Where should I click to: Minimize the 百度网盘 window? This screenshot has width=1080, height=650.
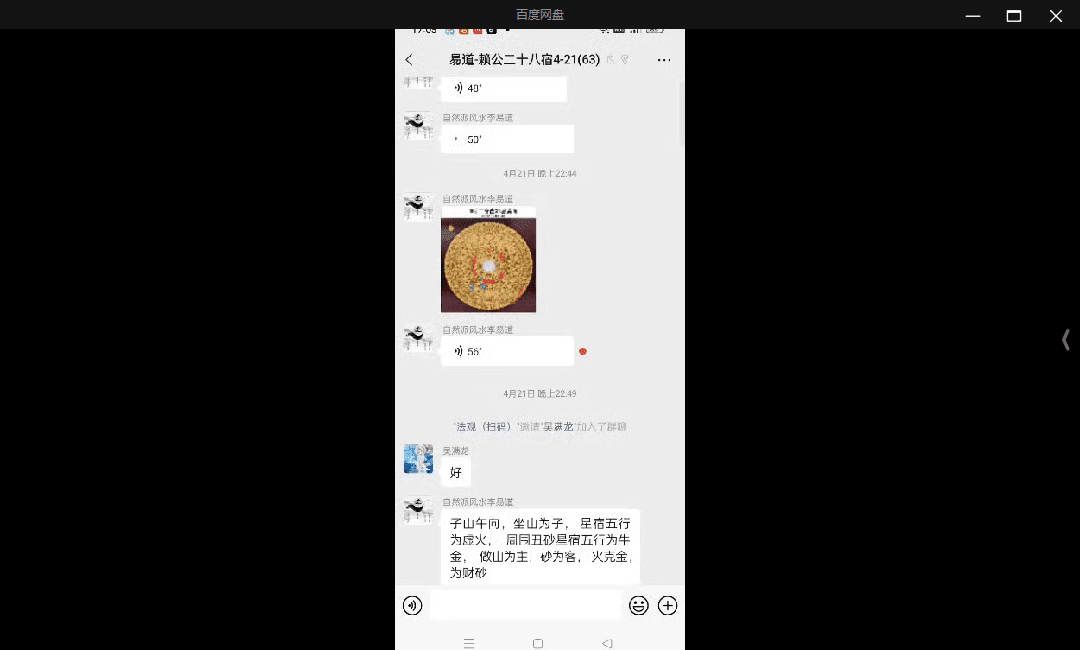coord(972,15)
